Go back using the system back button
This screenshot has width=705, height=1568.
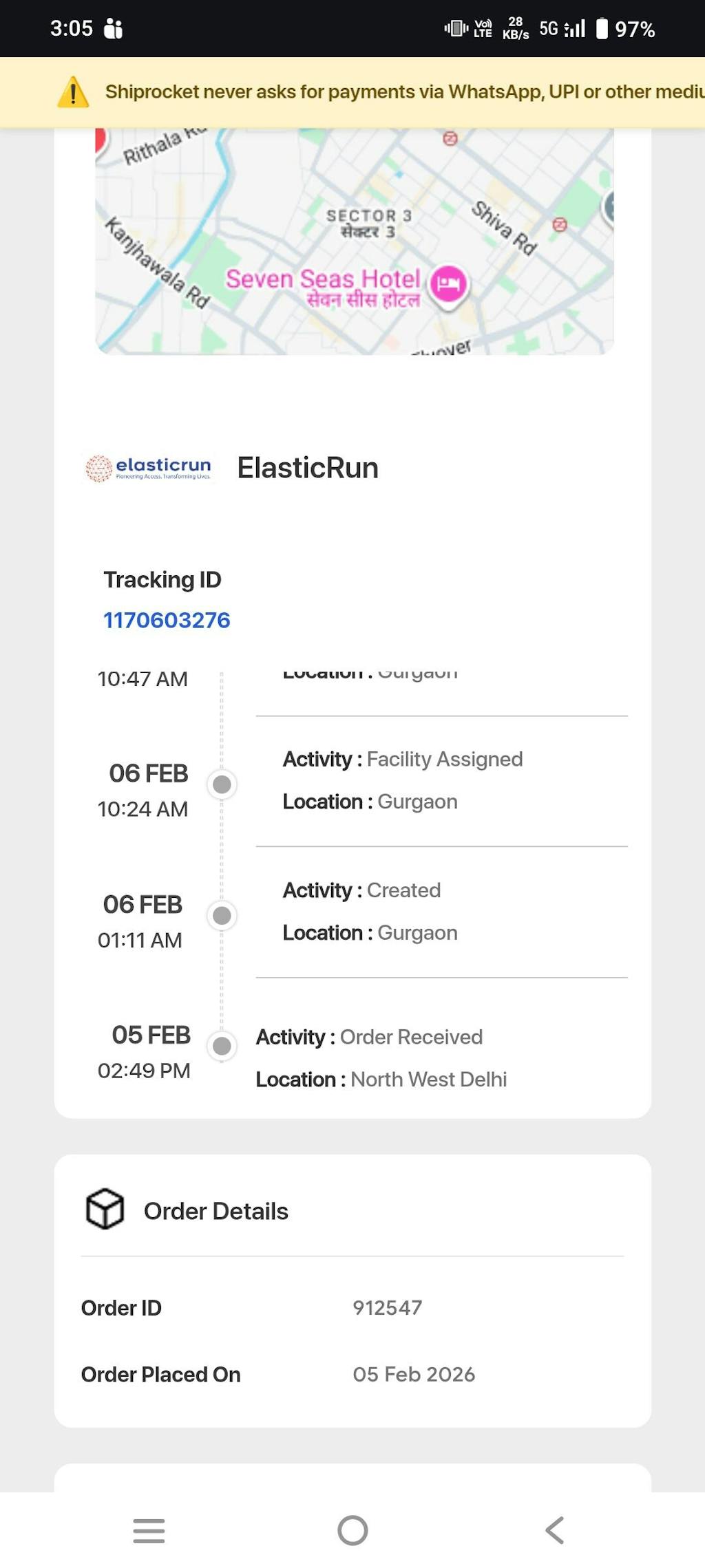point(554,1530)
